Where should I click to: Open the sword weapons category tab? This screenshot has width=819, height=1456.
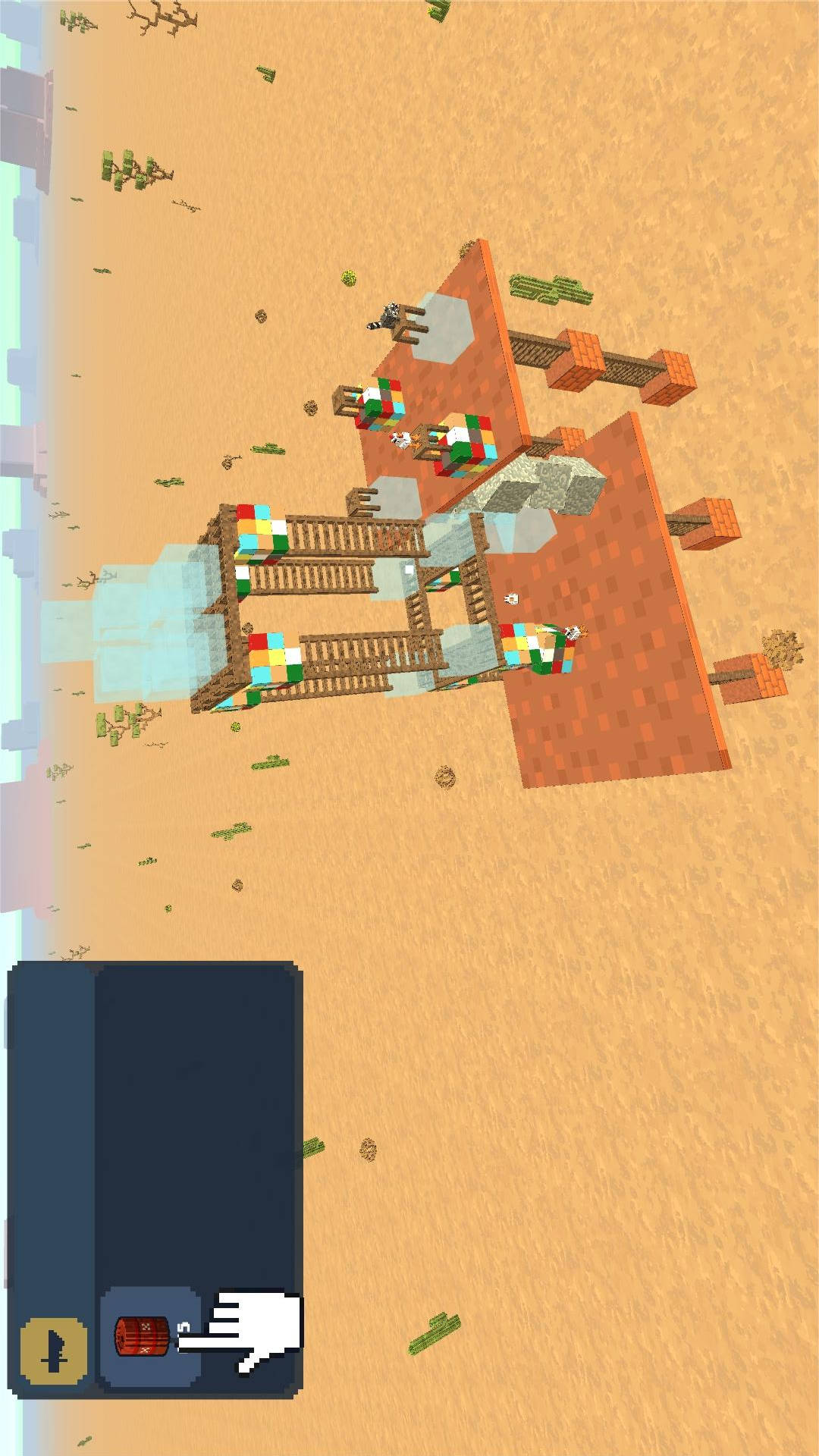(x=53, y=1351)
